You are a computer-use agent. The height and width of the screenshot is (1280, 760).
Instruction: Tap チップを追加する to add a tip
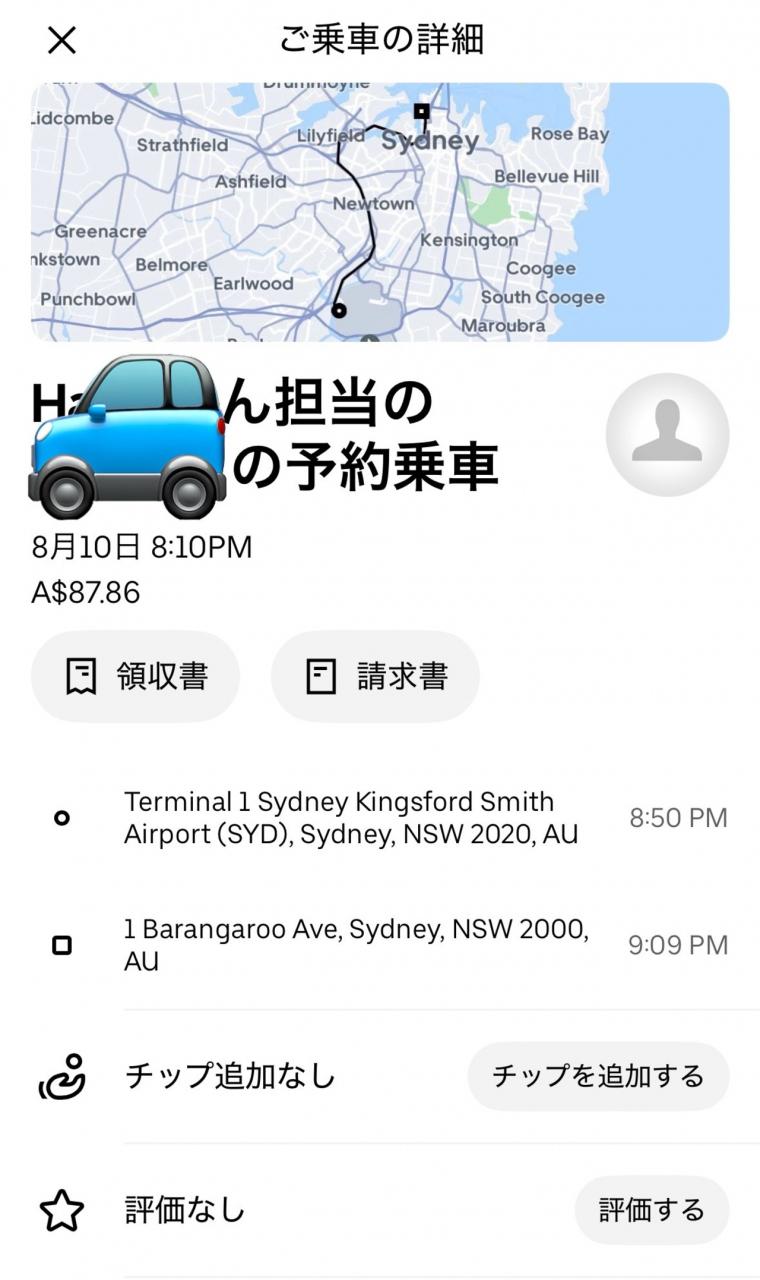pyautogui.click(x=598, y=1076)
